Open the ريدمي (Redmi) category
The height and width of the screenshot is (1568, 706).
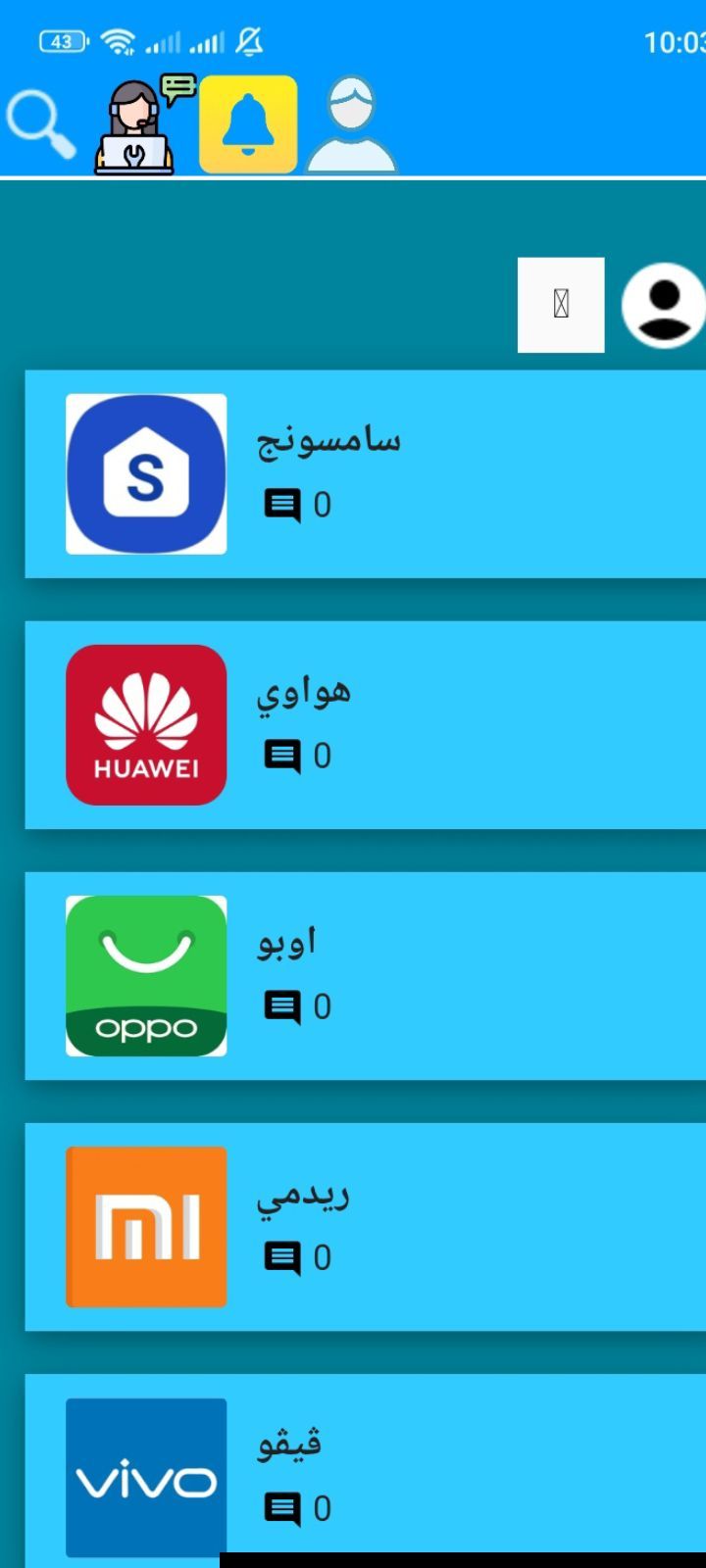365,1227
